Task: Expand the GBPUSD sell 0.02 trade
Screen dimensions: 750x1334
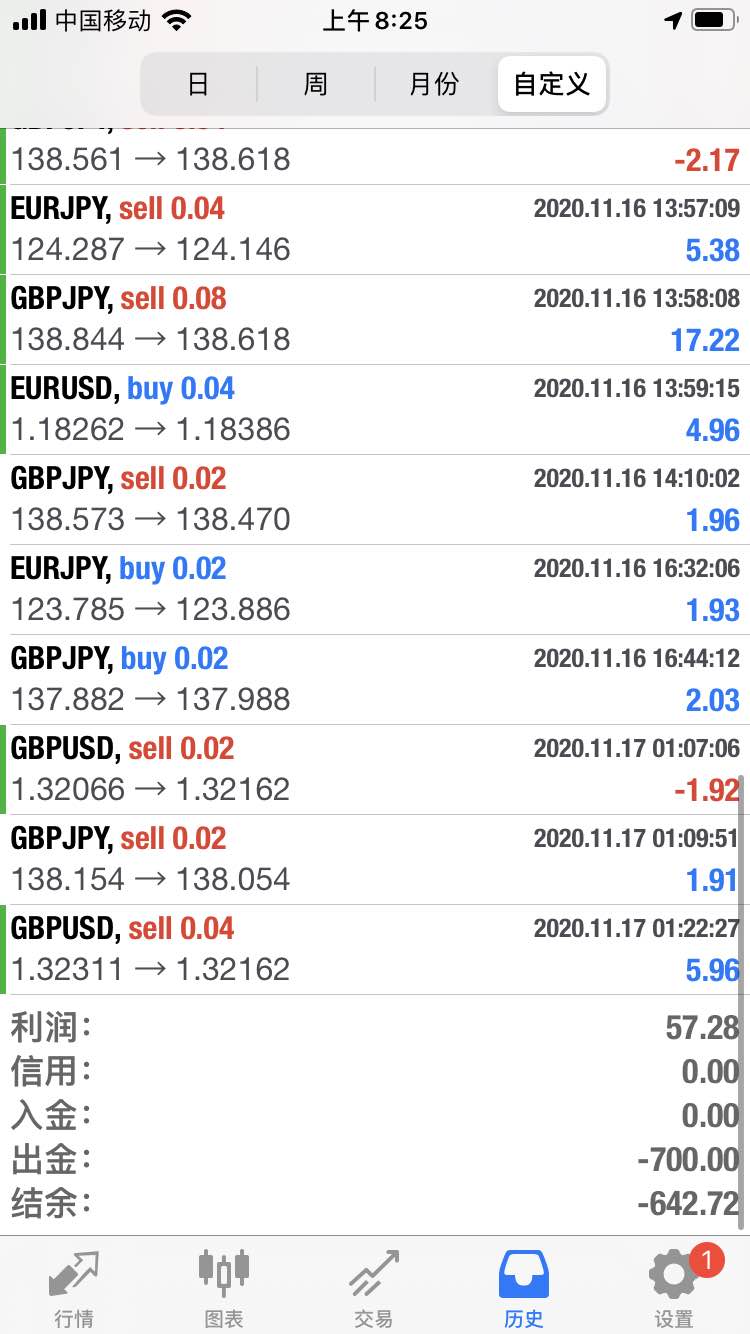Action: point(375,770)
